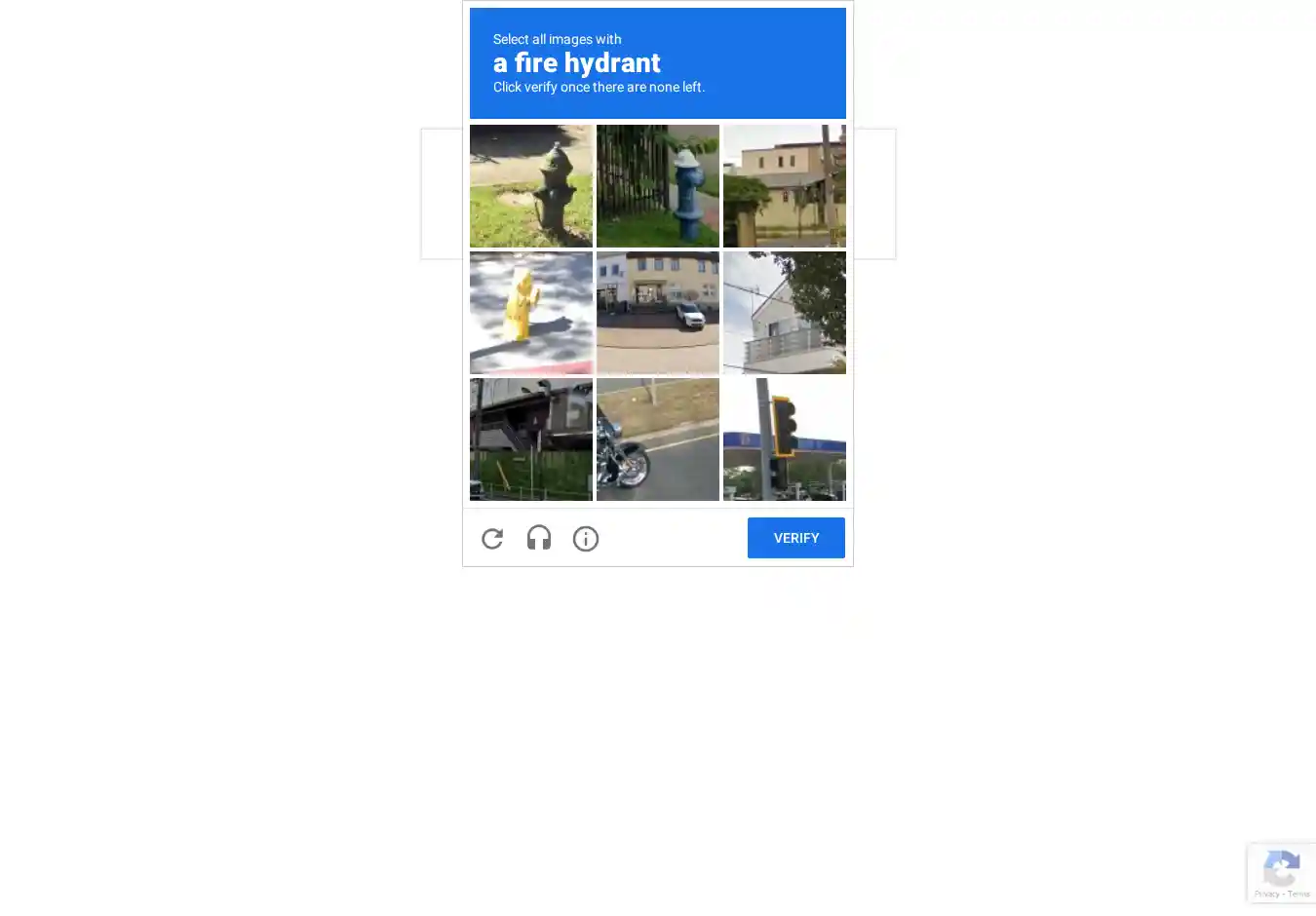Select the blue fire hydrant tile
1316x916 pixels.
pyautogui.click(x=658, y=186)
